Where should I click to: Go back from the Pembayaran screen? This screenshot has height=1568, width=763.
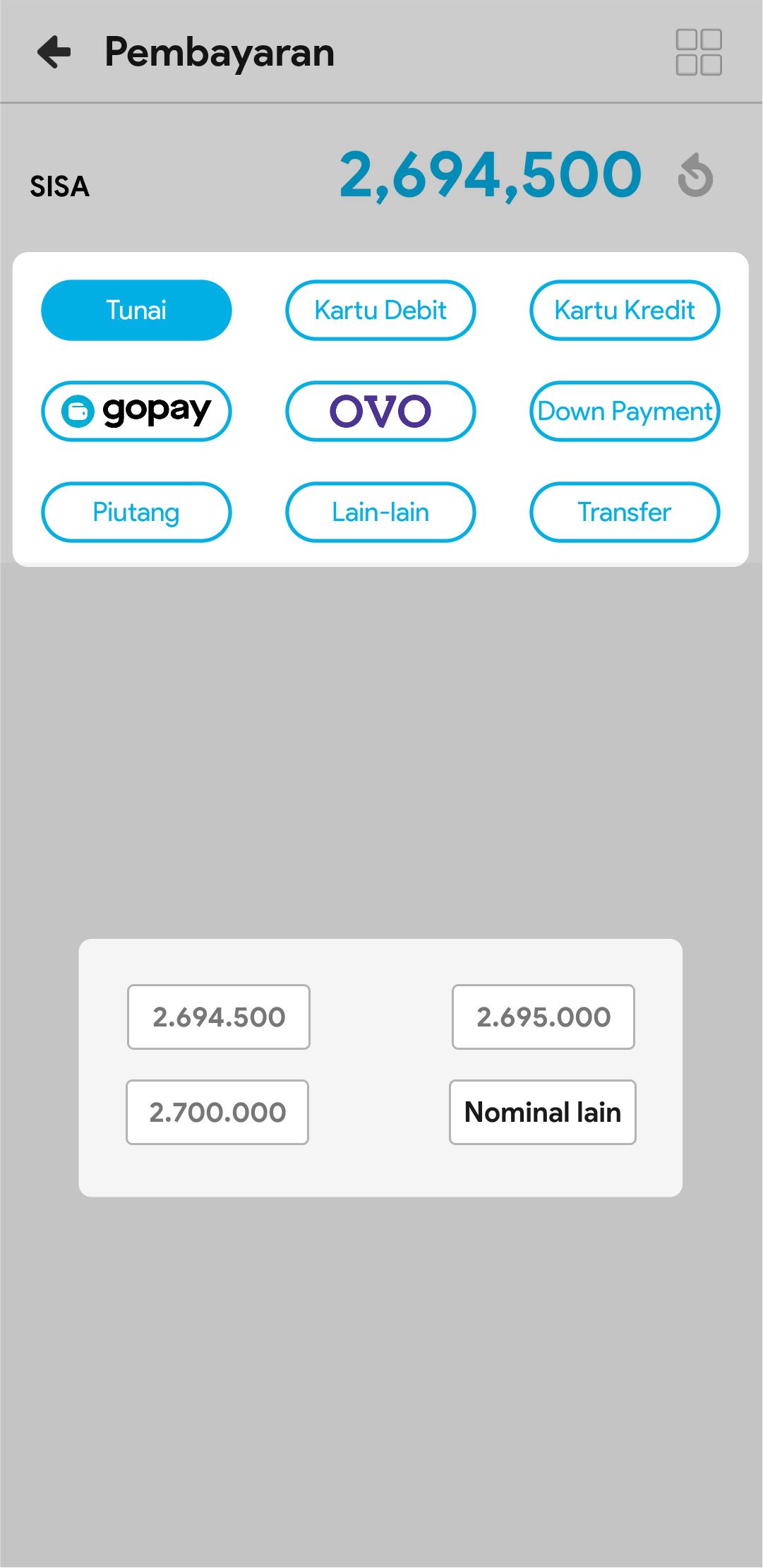tap(54, 52)
